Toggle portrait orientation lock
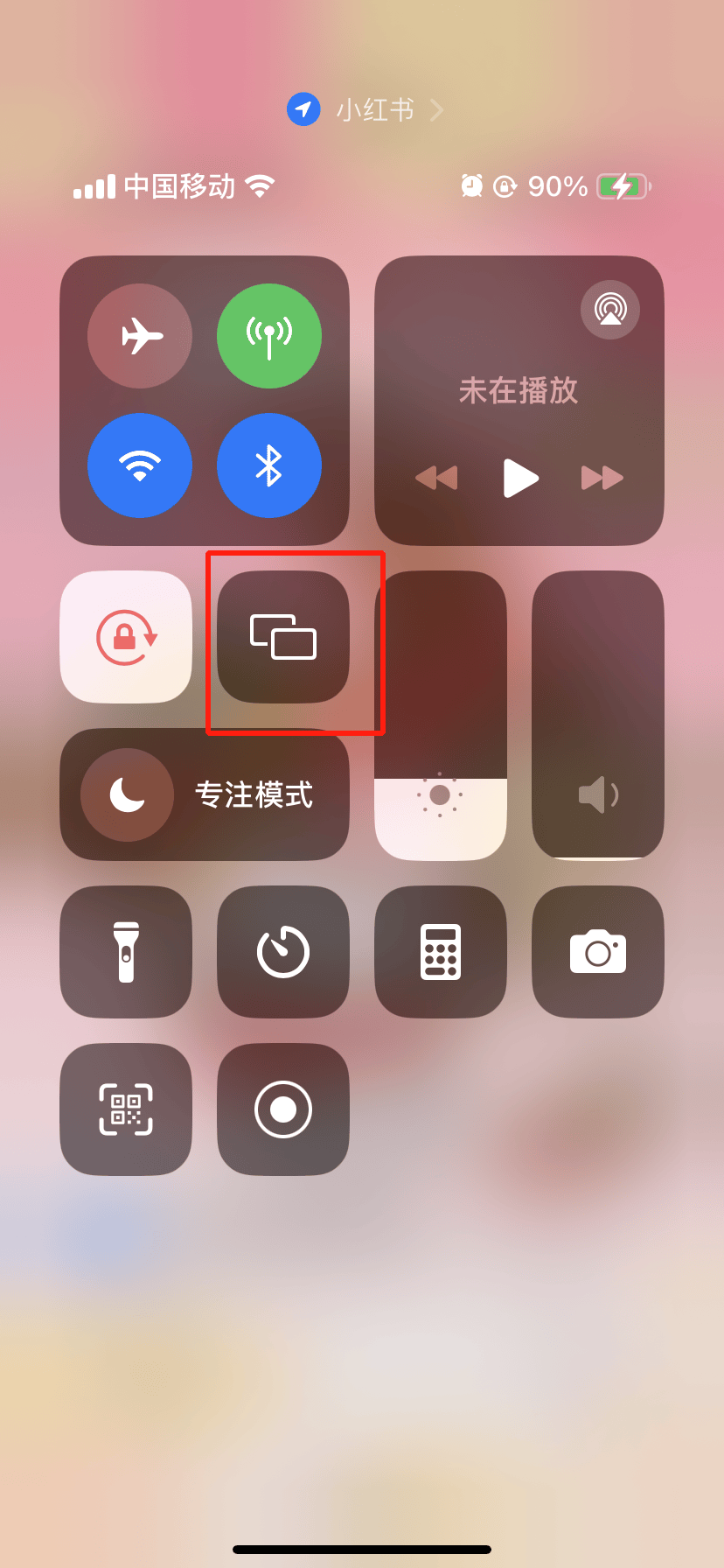The width and height of the screenshot is (724, 1568). click(126, 637)
